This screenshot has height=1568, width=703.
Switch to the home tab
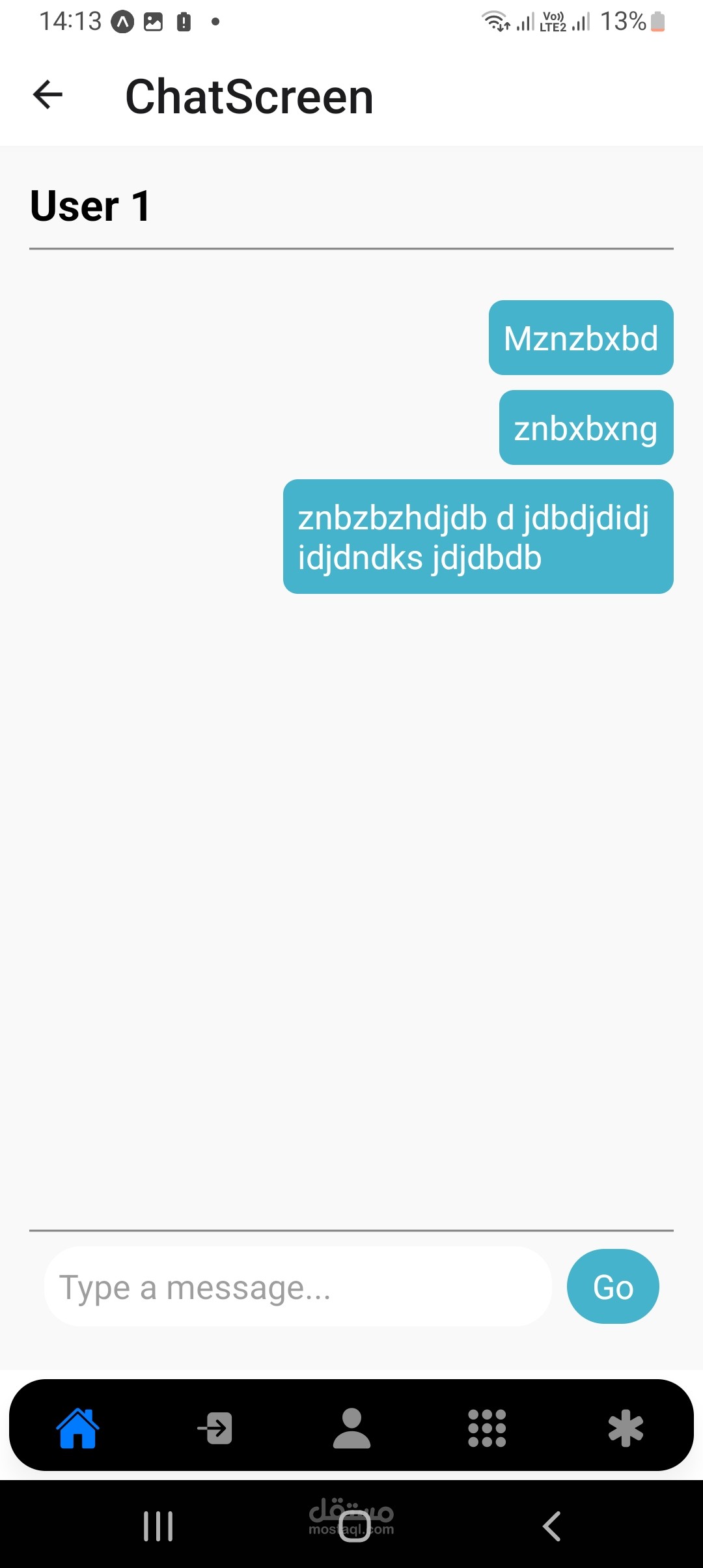coord(77,1428)
